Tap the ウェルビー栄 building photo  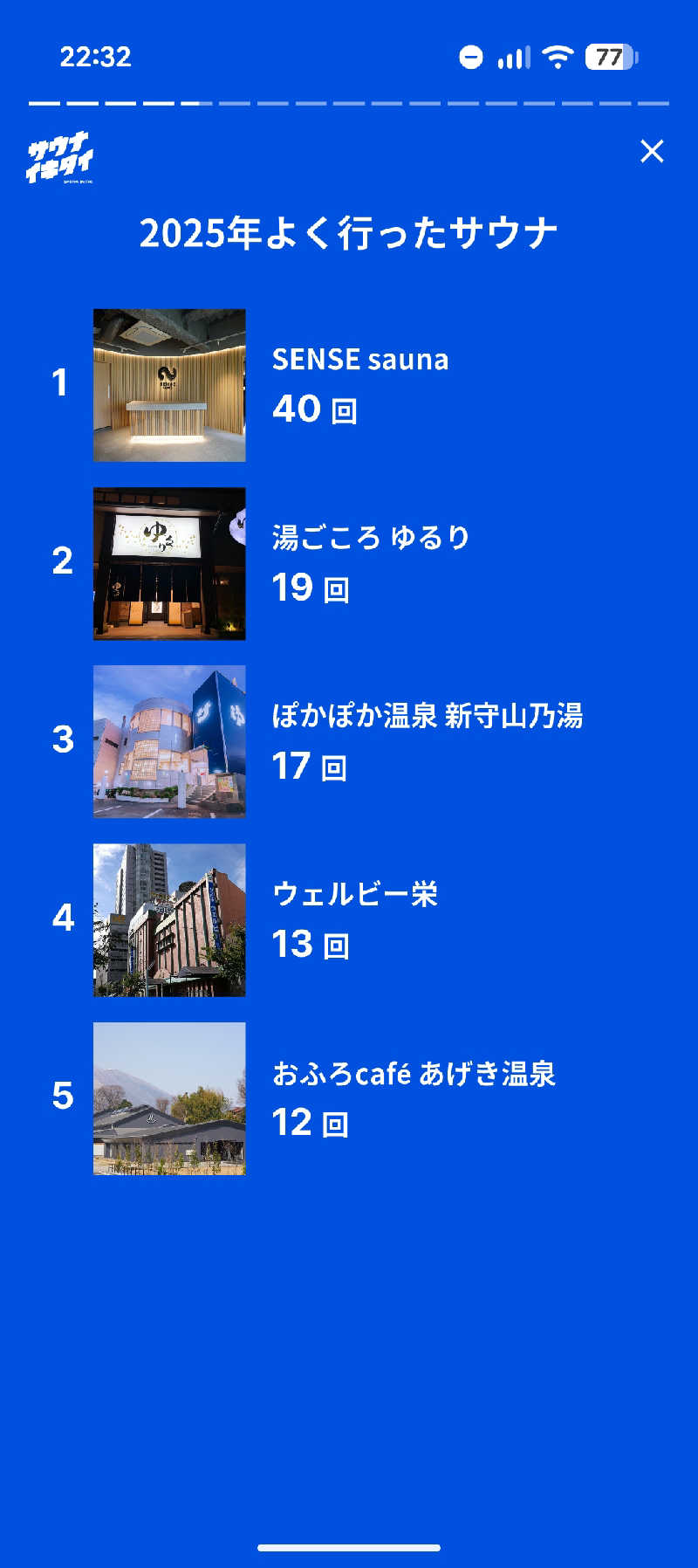pyautogui.click(x=169, y=919)
